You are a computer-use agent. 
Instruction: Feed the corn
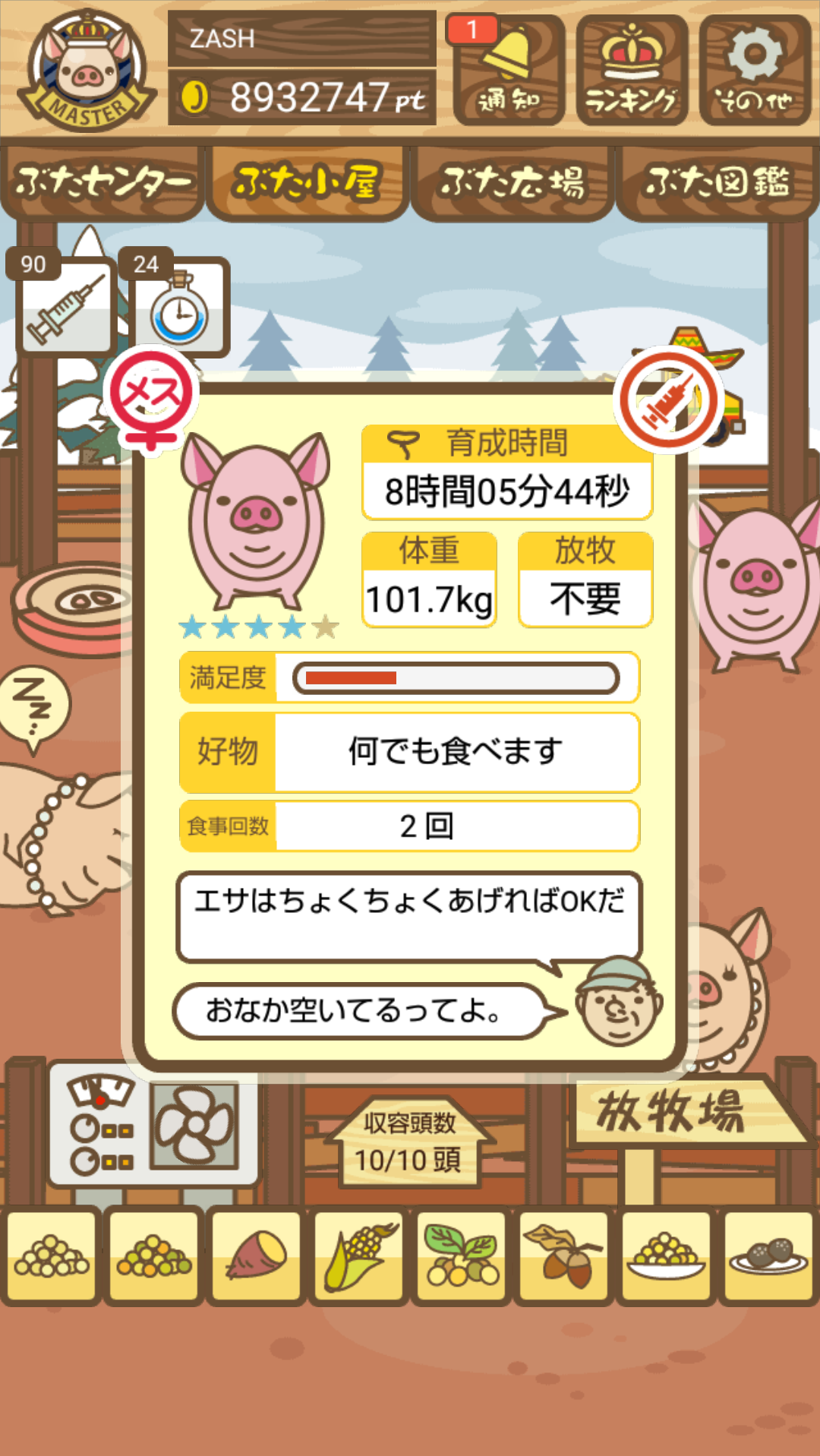pos(359,1255)
